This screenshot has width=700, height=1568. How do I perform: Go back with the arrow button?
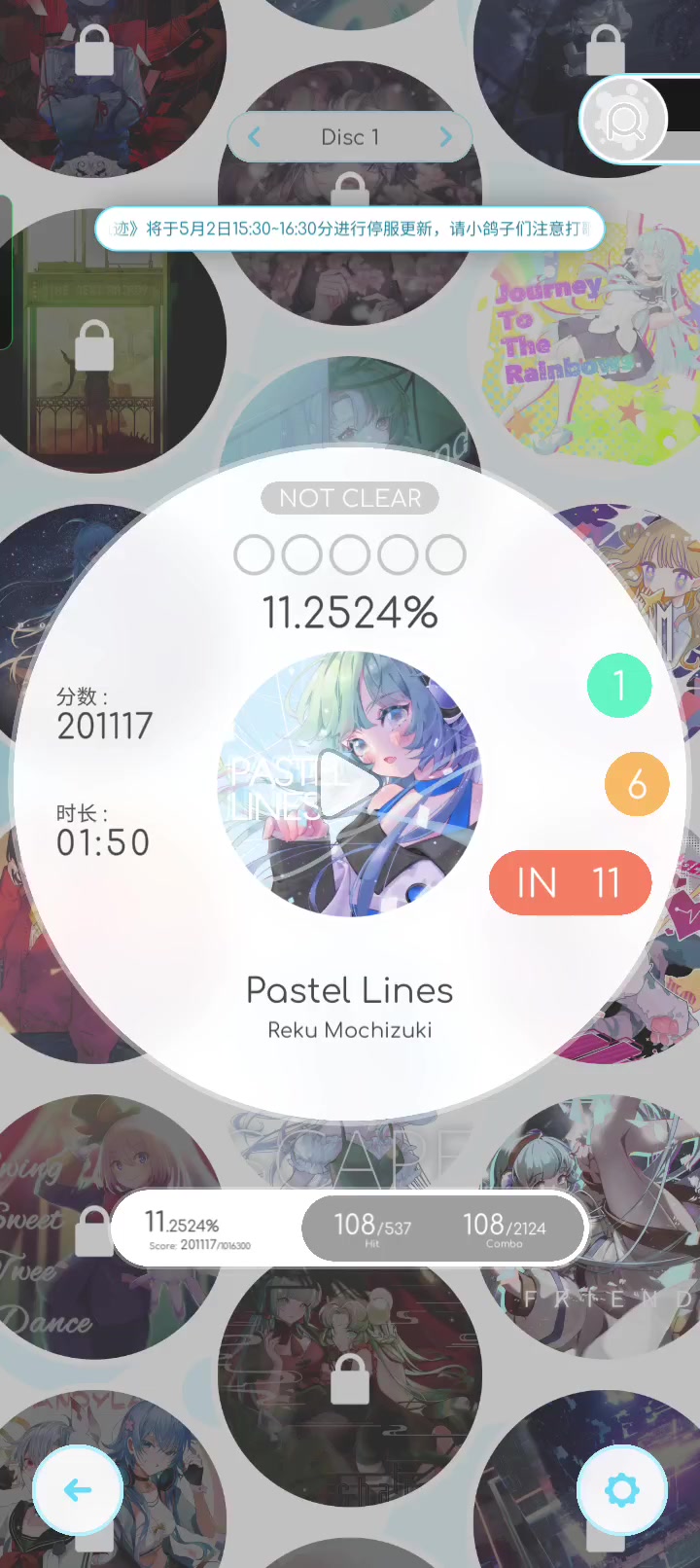(78, 1490)
